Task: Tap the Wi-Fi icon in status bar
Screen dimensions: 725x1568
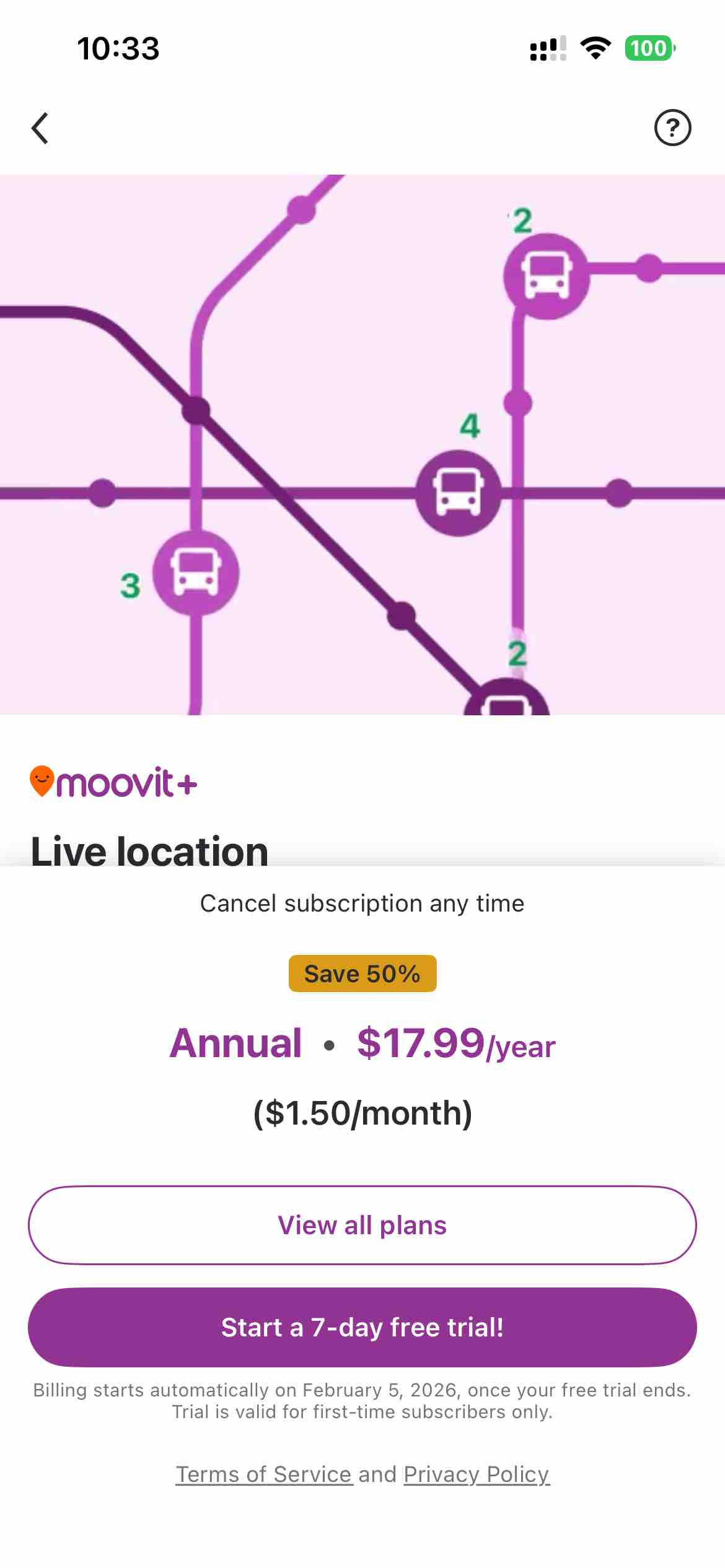Action: coord(596,48)
